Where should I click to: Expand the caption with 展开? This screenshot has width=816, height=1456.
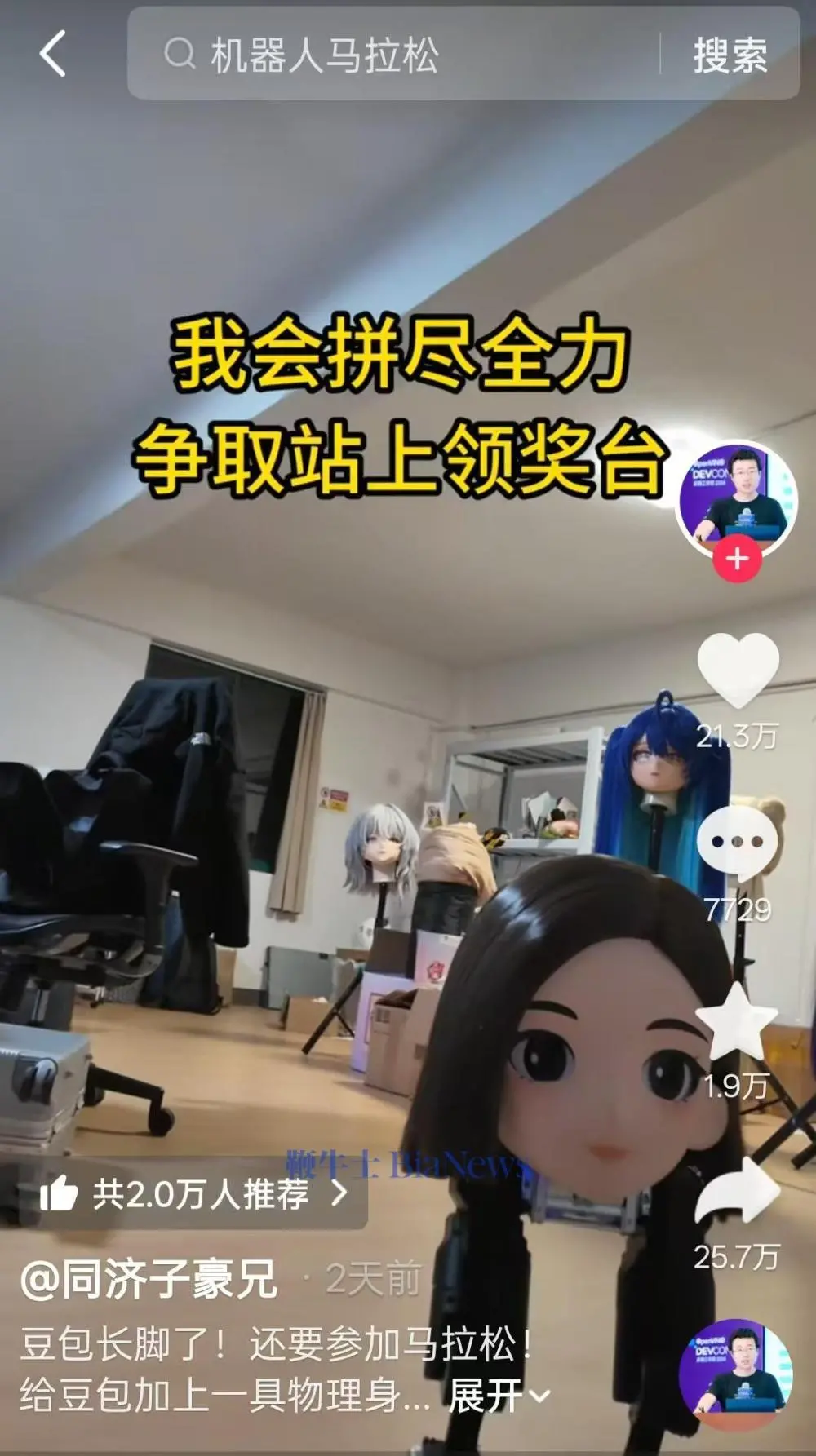498,1396
